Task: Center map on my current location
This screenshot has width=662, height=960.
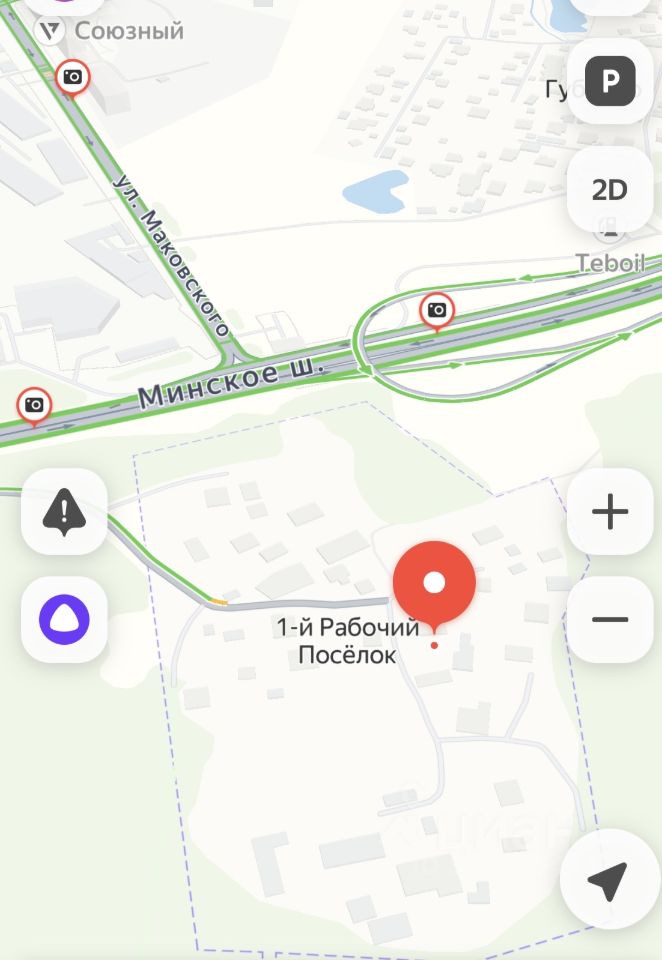Action: pyautogui.click(x=607, y=881)
